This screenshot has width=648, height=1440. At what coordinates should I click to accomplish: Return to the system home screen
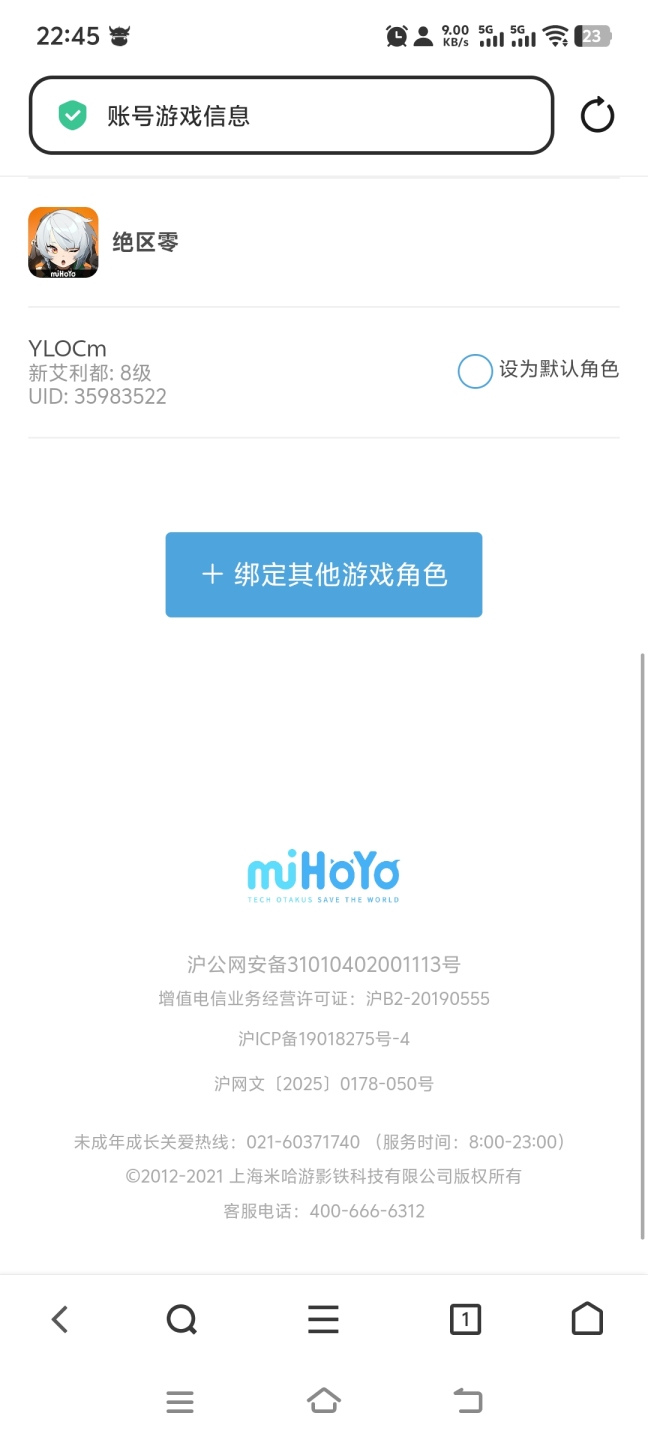[x=323, y=1402]
